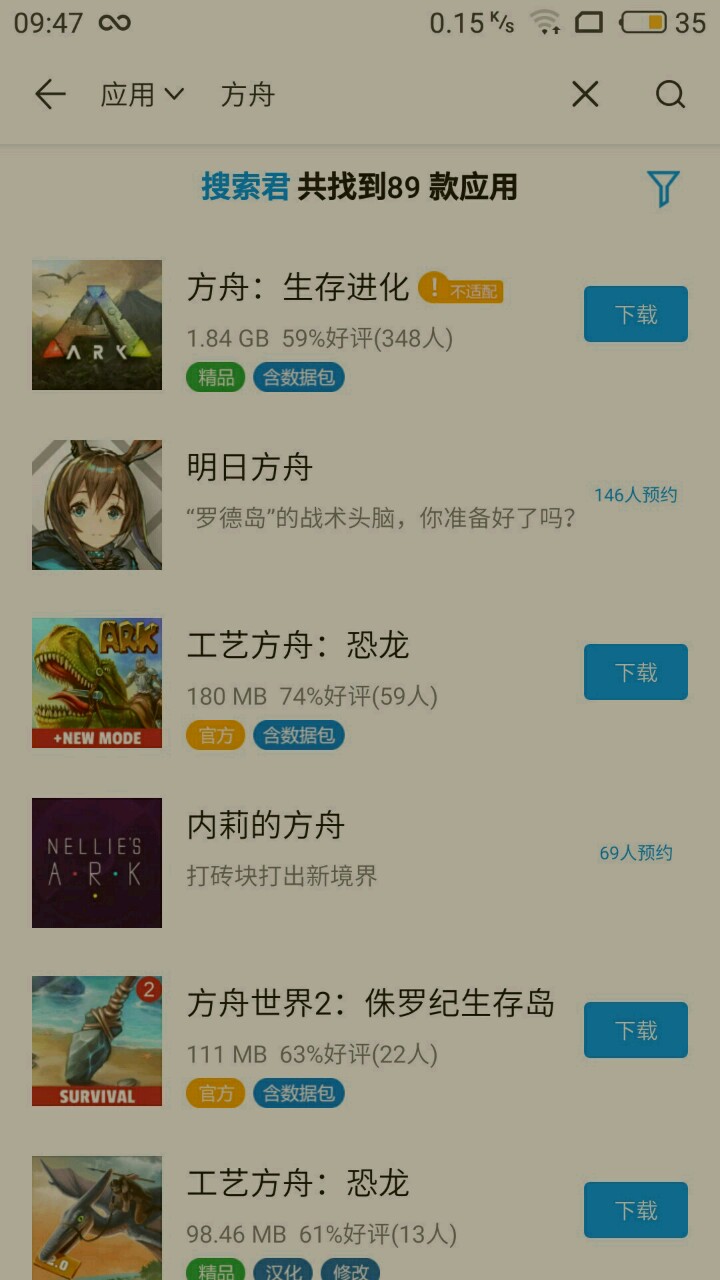Open the 应用 category dropdown
Viewport: 720px width, 1280px height.
click(x=142, y=95)
